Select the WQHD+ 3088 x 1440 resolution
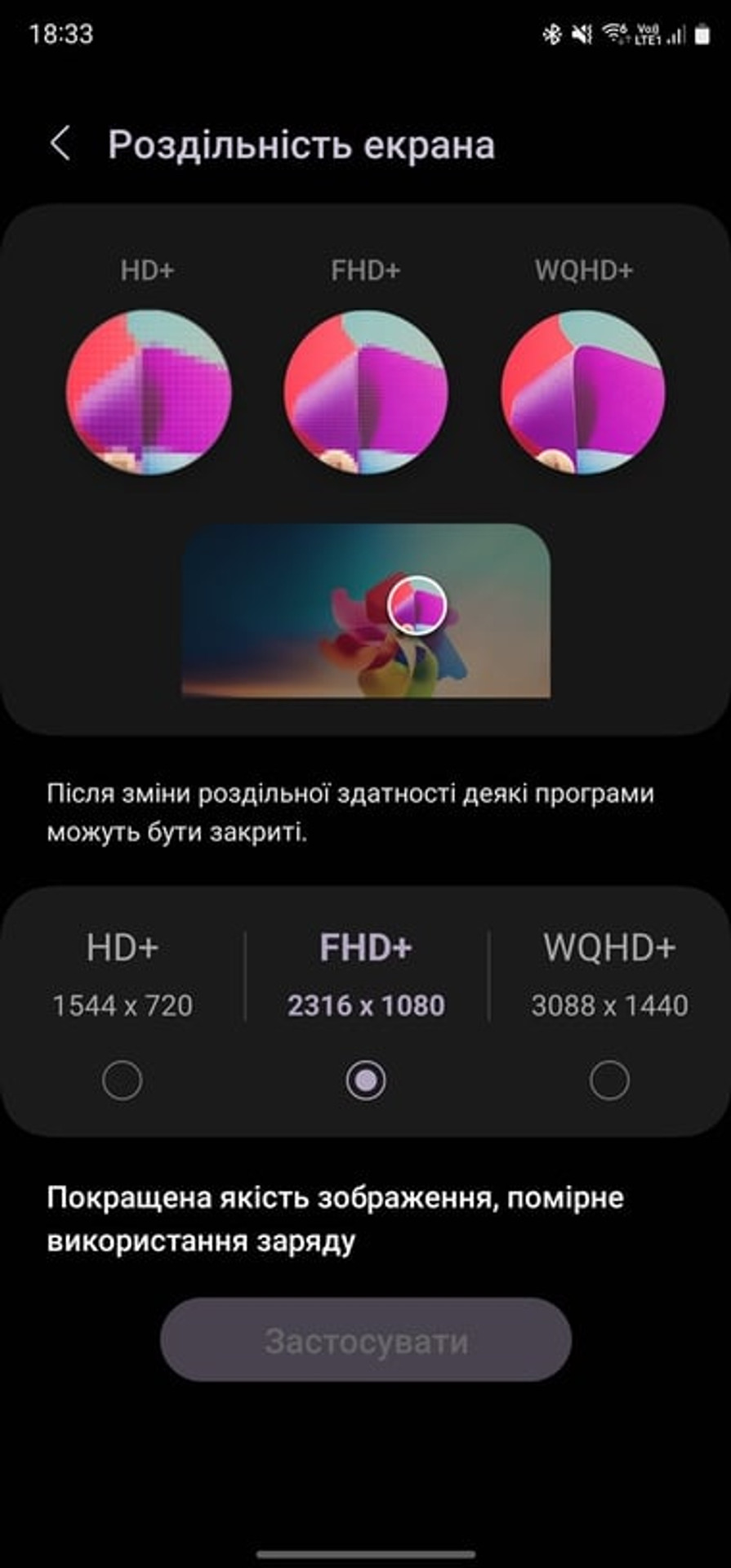Screen dimensions: 731x1568 (x=609, y=1080)
